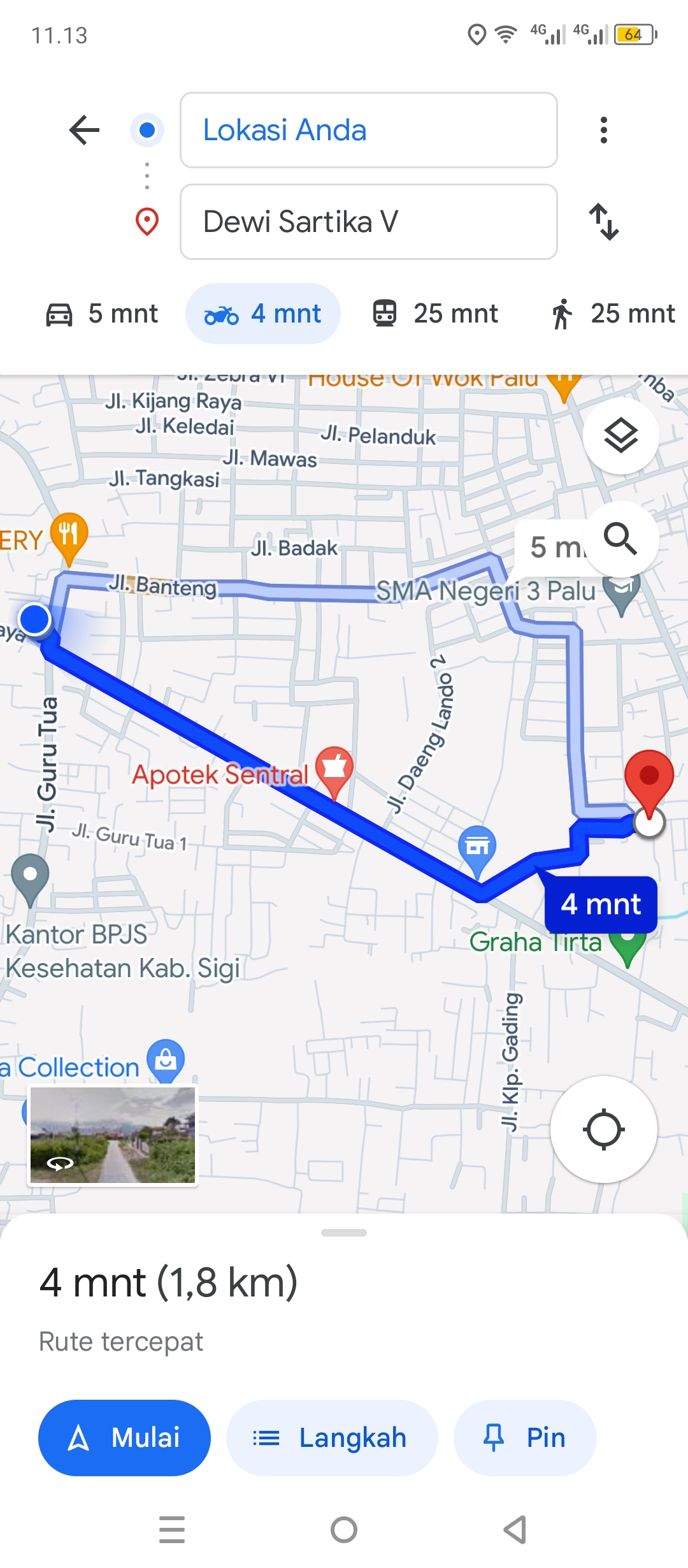The image size is (688, 1568).
Task: Center map on my current location
Action: (x=603, y=1129)
